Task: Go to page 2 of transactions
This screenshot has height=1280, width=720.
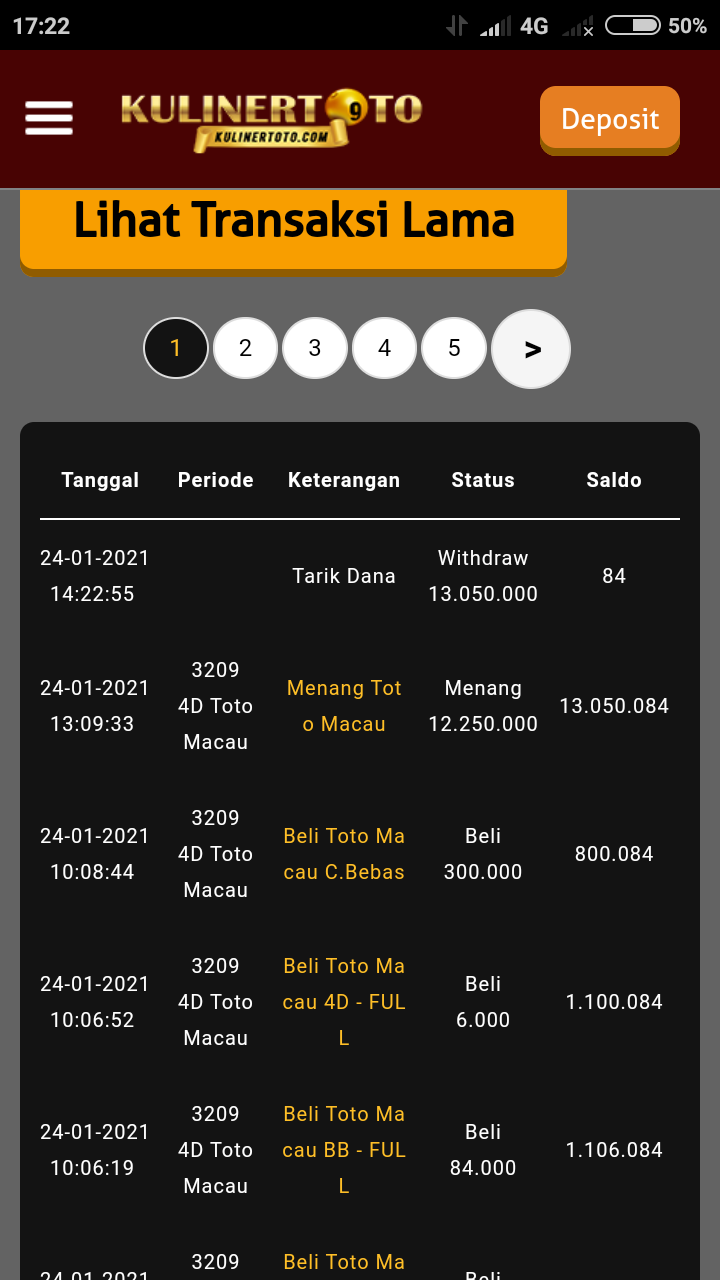Action: pos(245,348)
